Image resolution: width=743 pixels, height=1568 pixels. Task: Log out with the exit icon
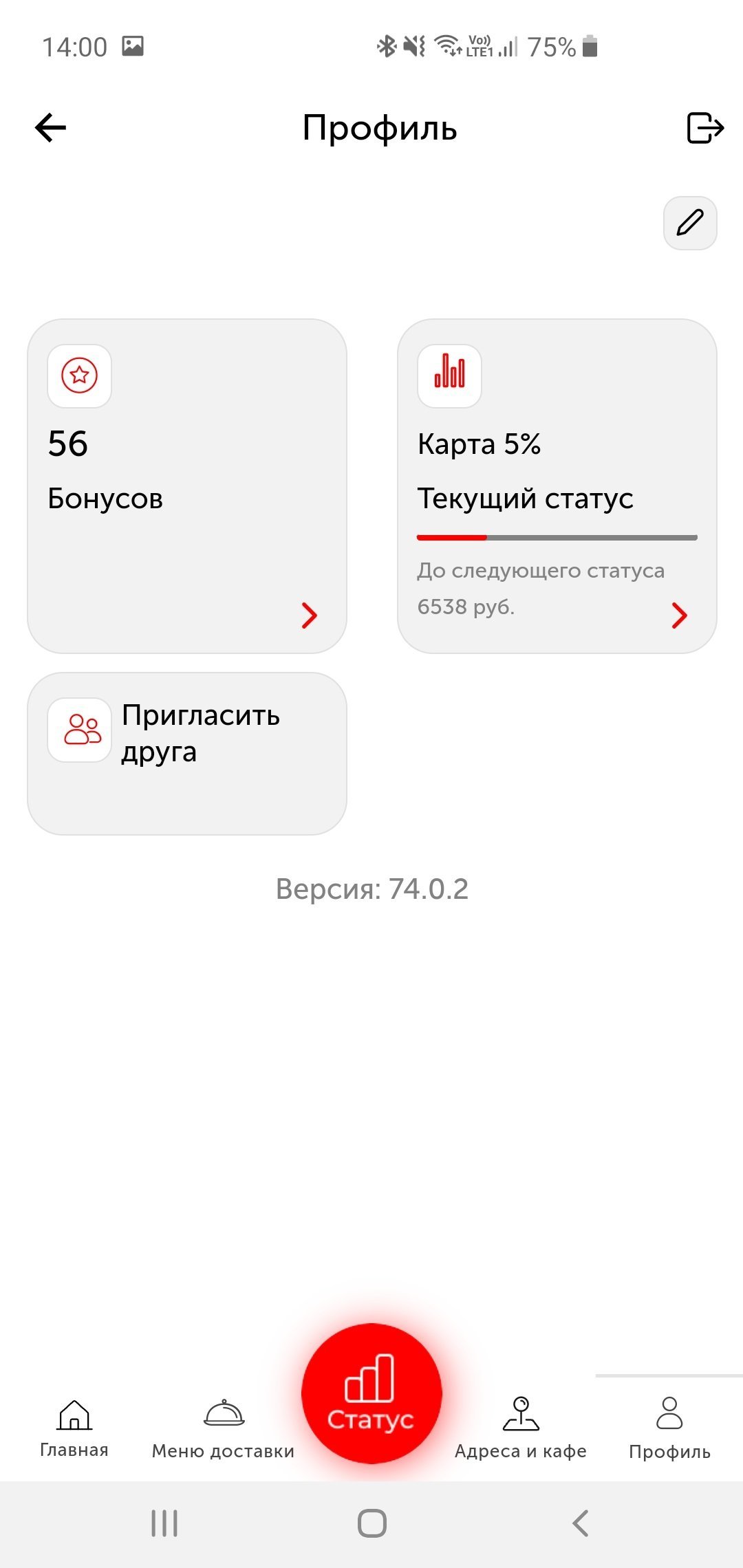click(705, 128)
